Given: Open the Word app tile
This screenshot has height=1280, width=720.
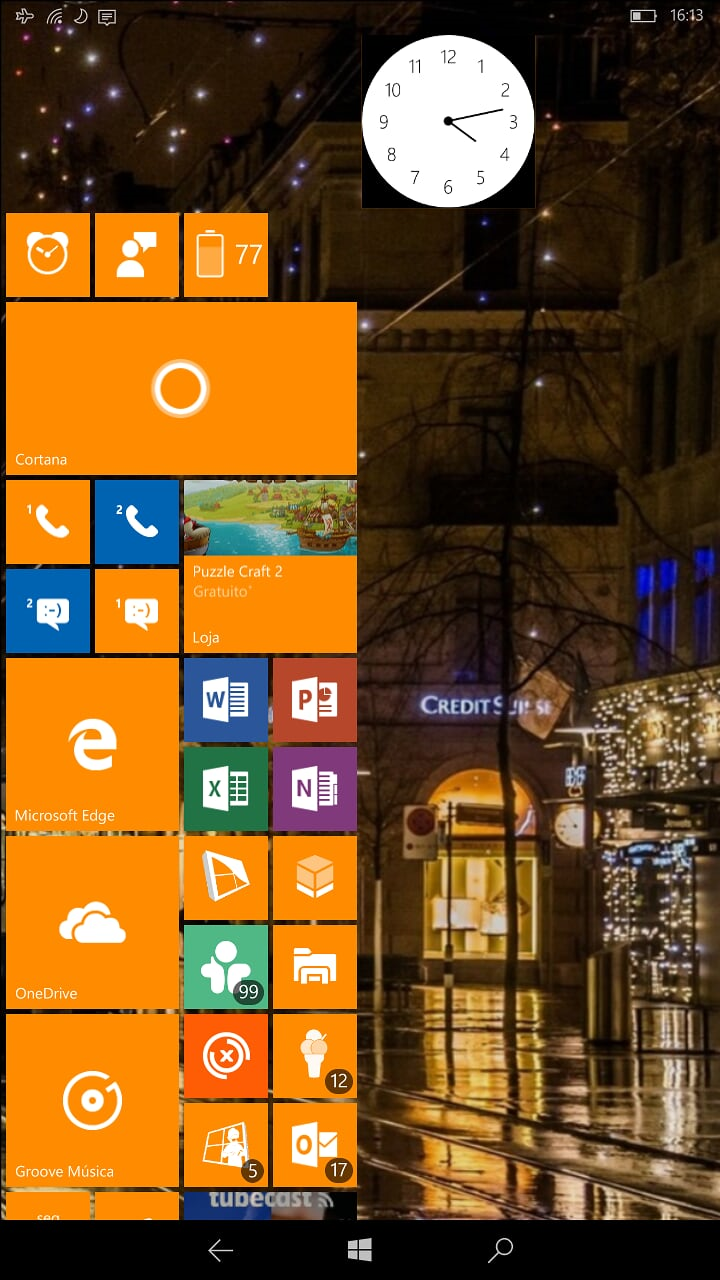Looking at the screenshot, I should tap(226, 700).
